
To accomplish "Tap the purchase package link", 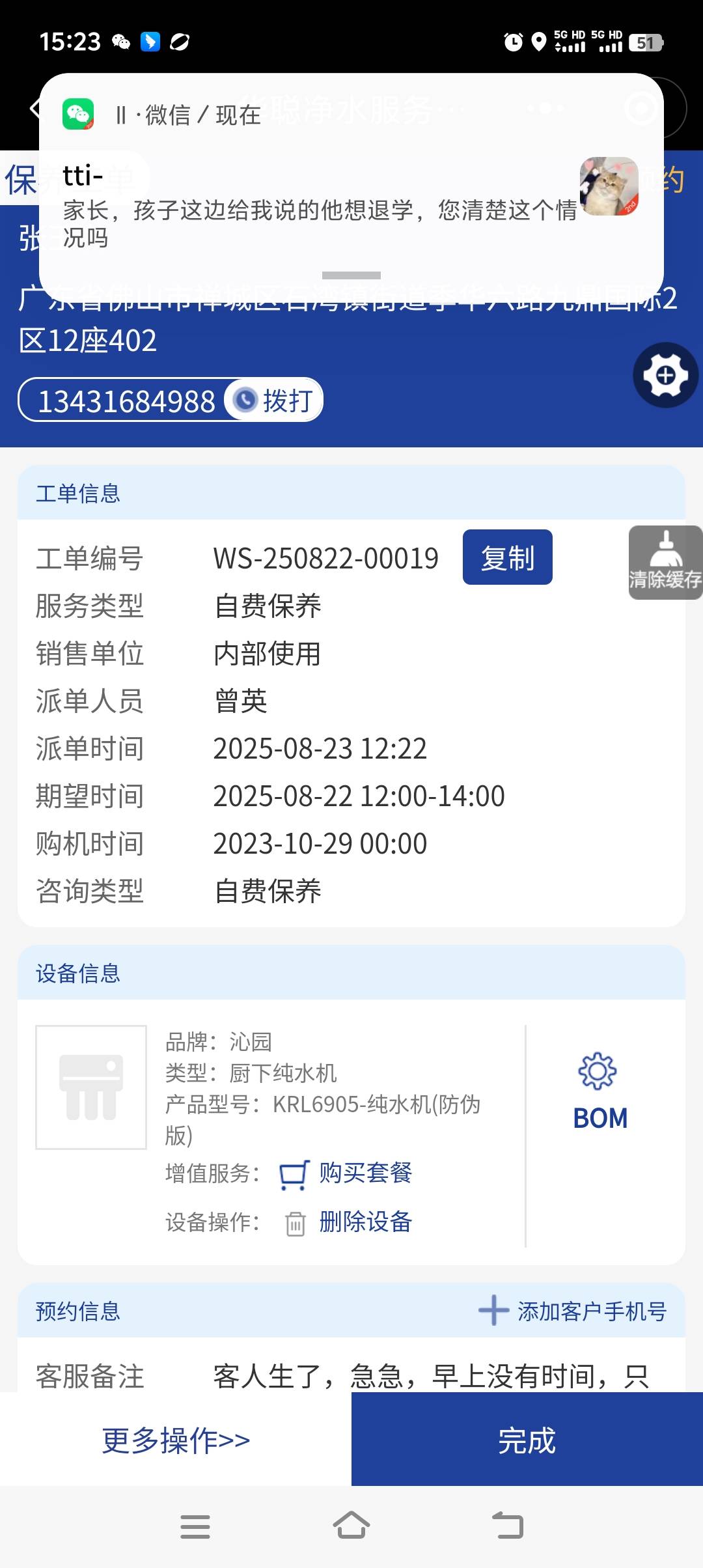I will 365,1173.
